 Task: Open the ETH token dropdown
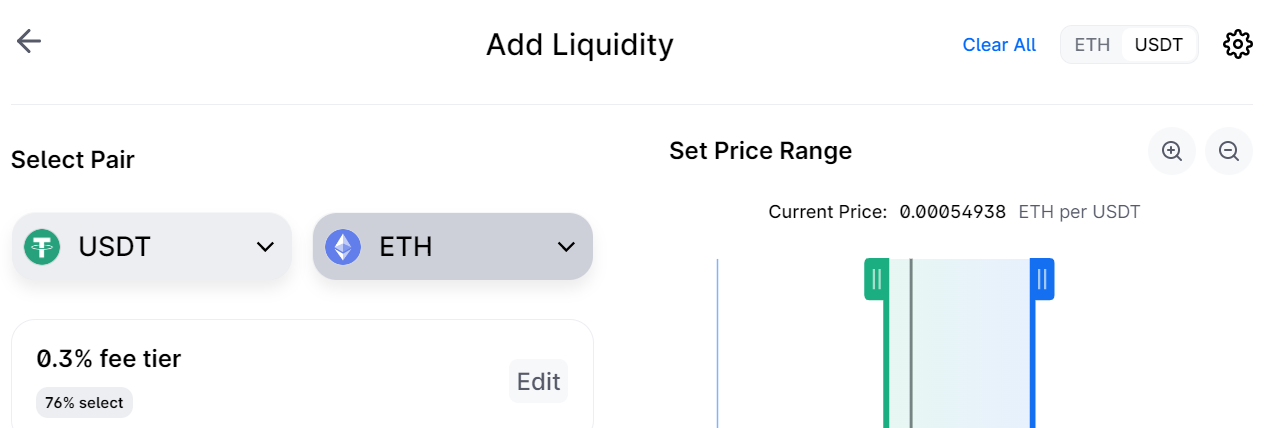point(452,246)
